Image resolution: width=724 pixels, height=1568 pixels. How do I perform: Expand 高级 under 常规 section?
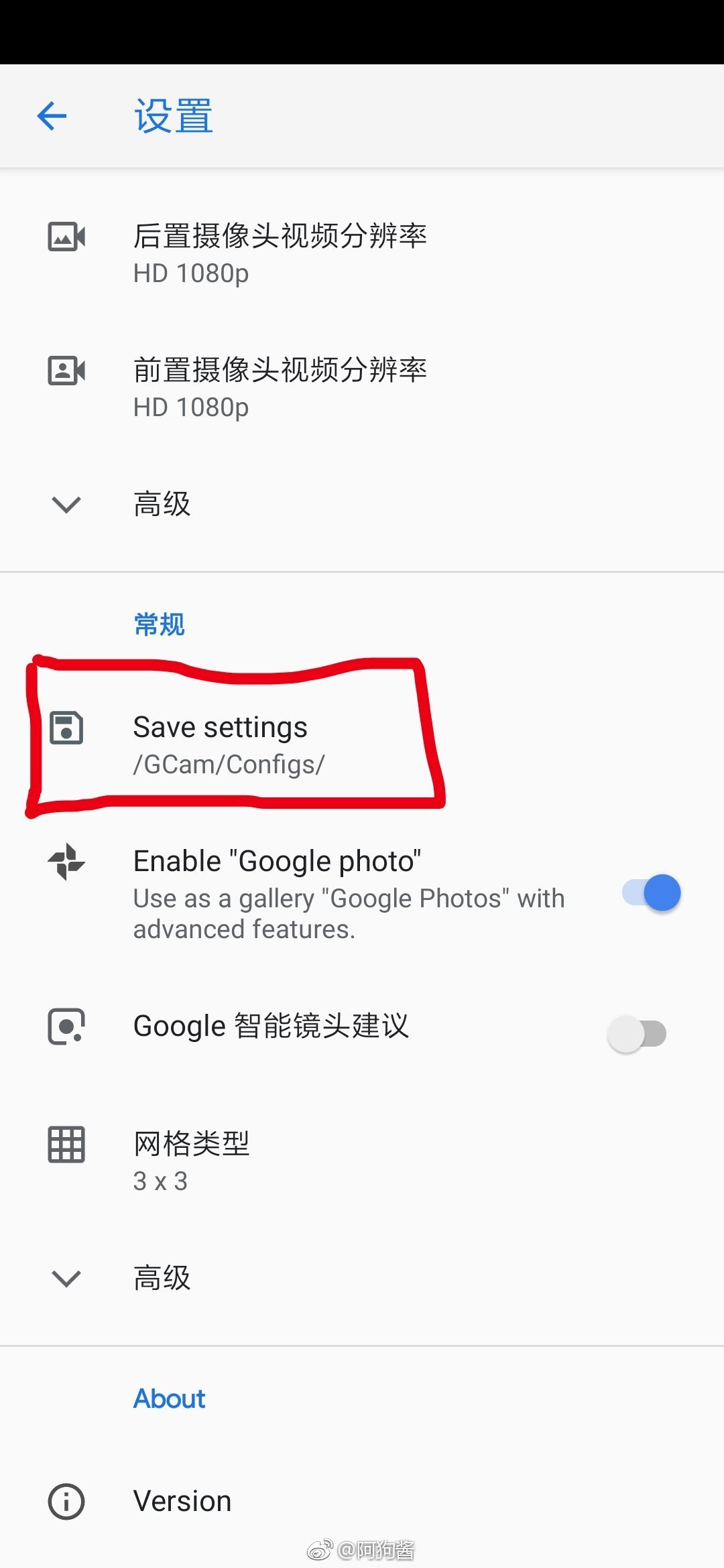(x=161, y=1278)
